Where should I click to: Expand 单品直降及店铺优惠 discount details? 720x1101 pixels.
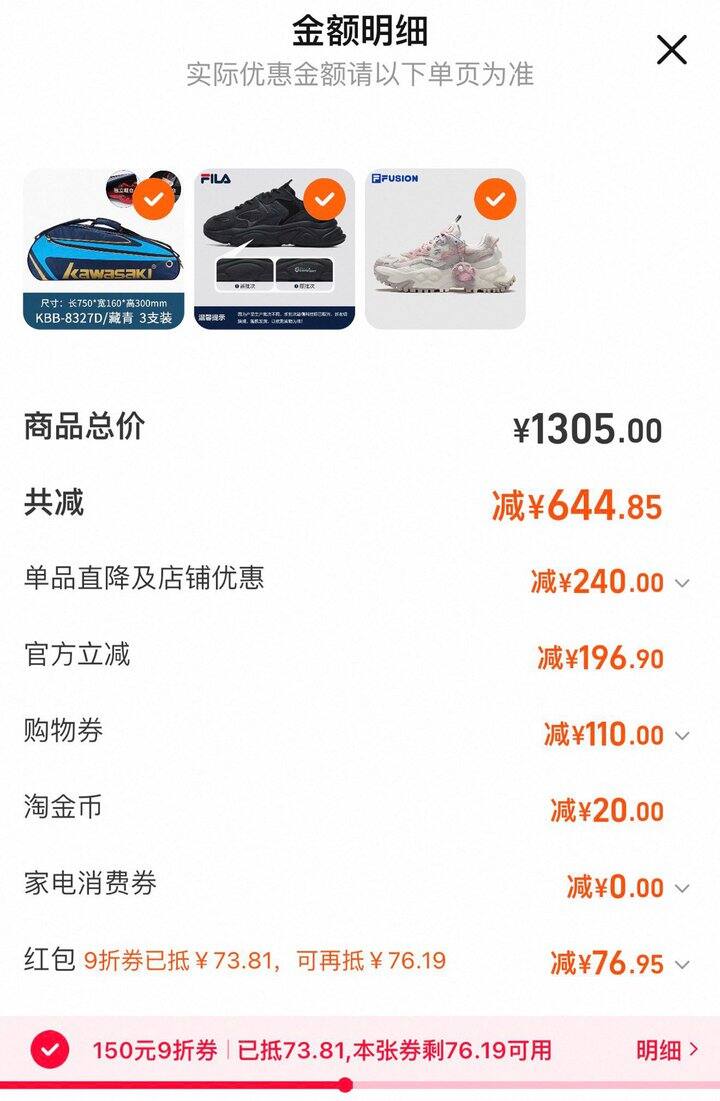(x=682, y=583)
